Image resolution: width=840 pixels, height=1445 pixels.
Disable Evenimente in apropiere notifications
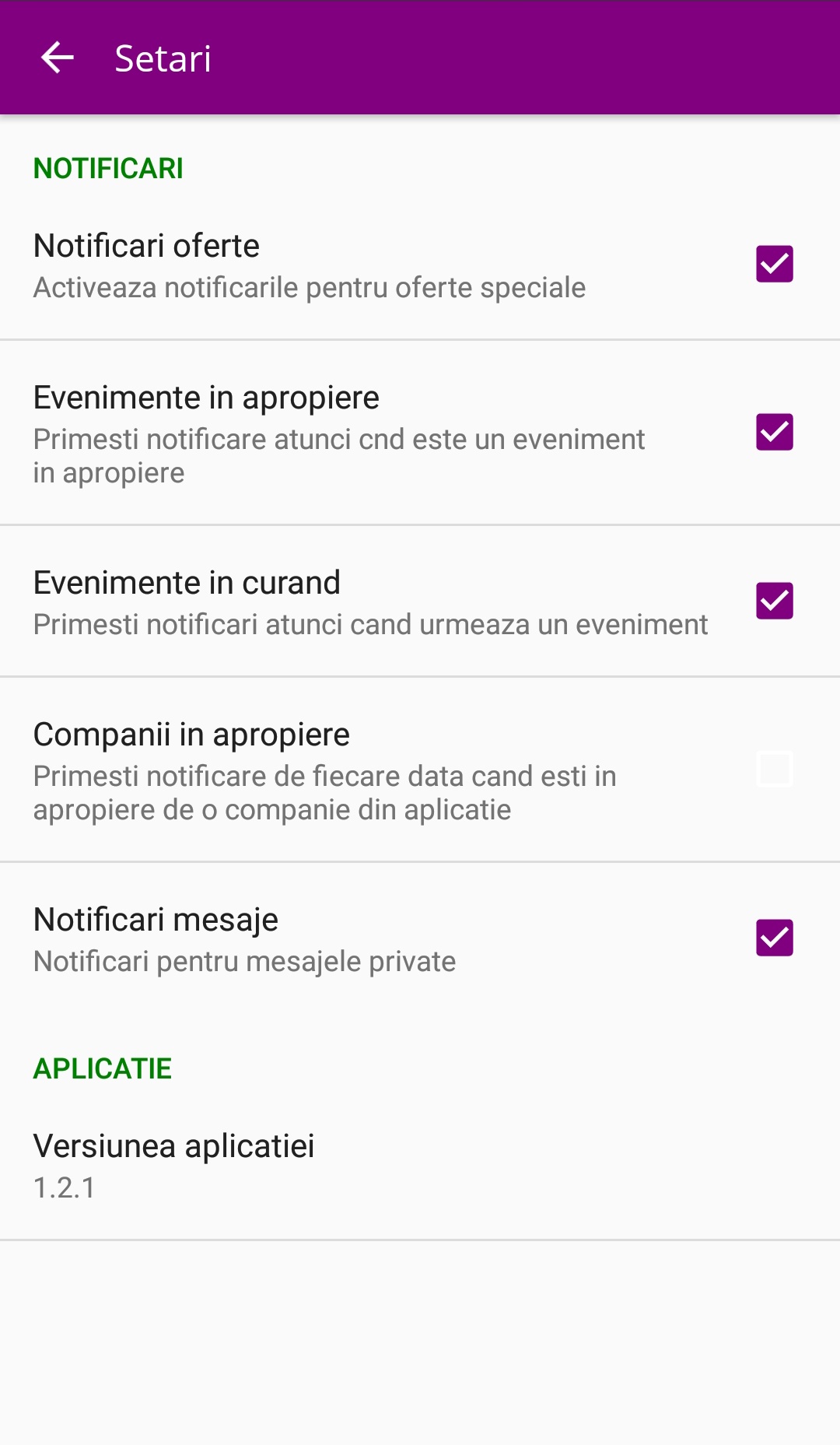(x=775, y=432)
